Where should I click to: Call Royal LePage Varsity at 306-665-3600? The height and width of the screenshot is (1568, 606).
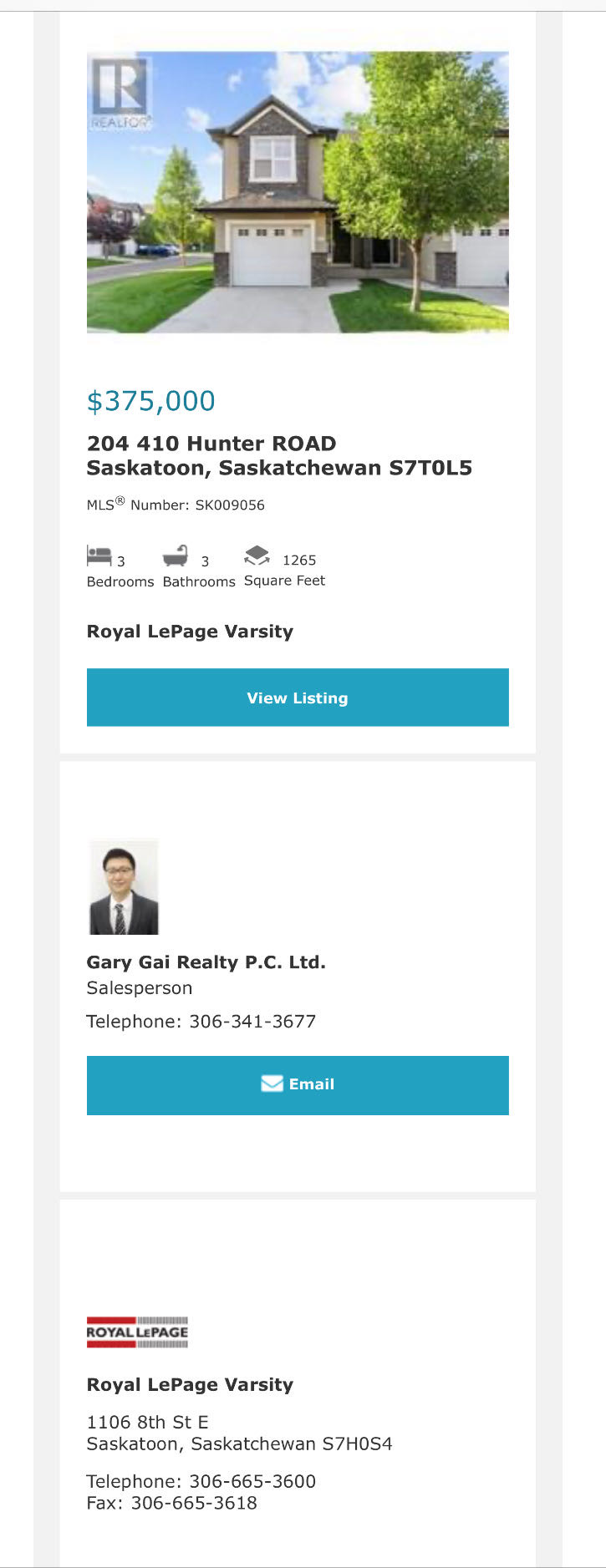[252, 1481]
